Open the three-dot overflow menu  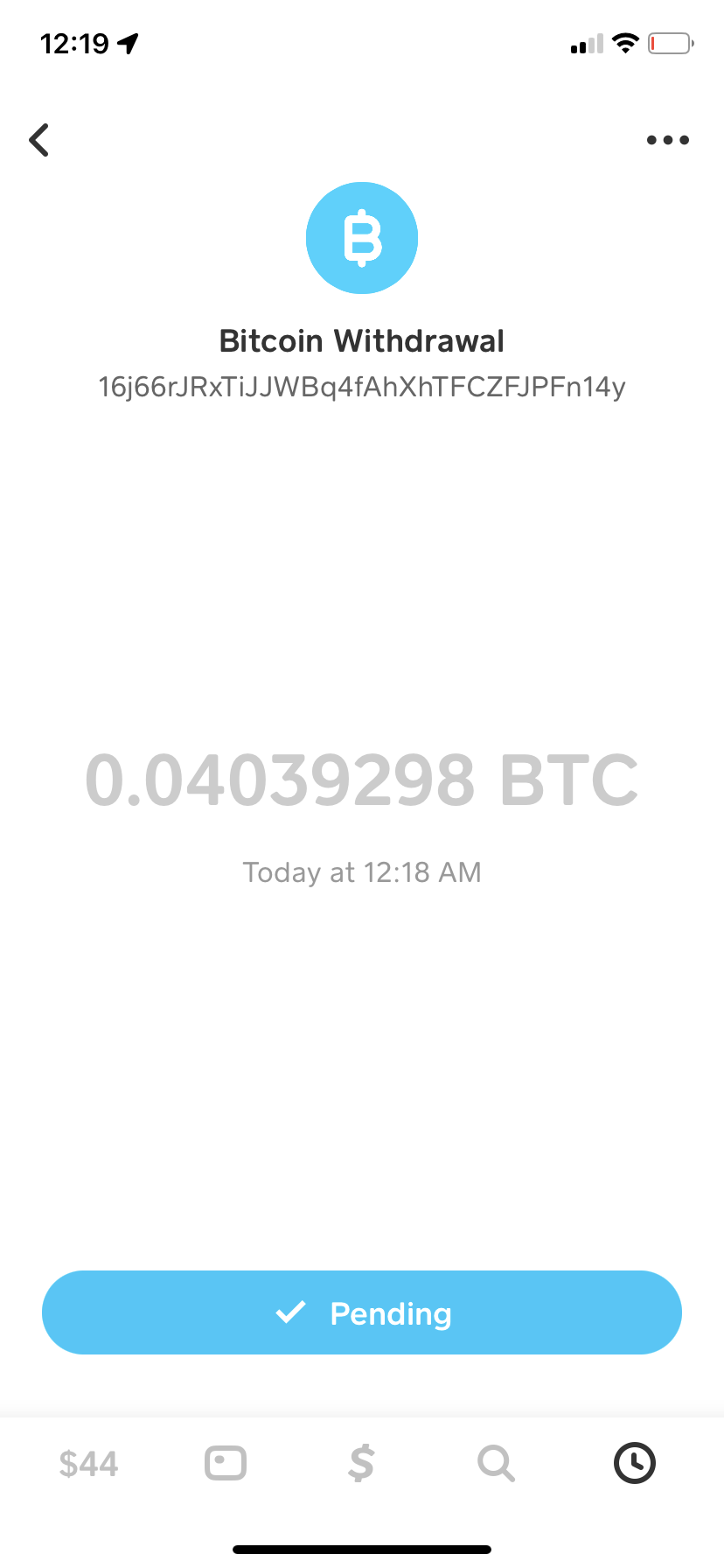point(668,140)
